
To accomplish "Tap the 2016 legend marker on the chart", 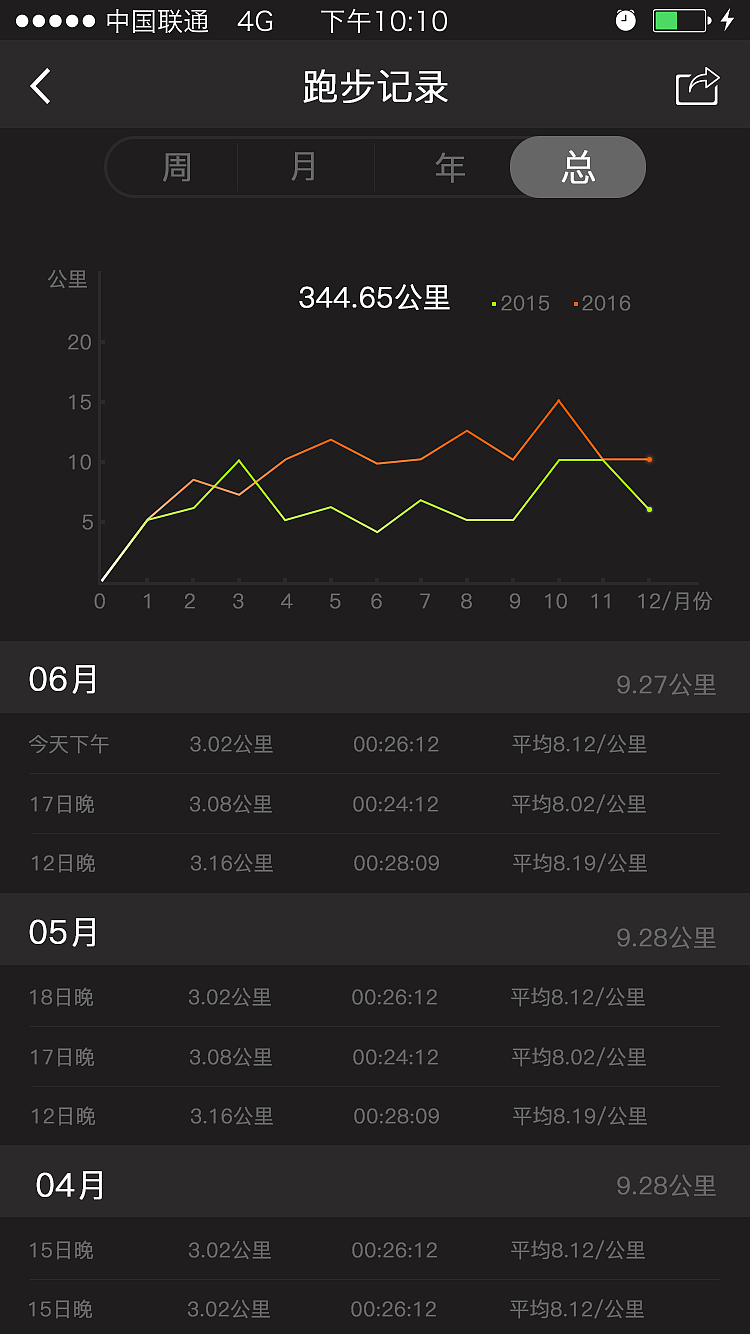I will (x=578, y=302).
